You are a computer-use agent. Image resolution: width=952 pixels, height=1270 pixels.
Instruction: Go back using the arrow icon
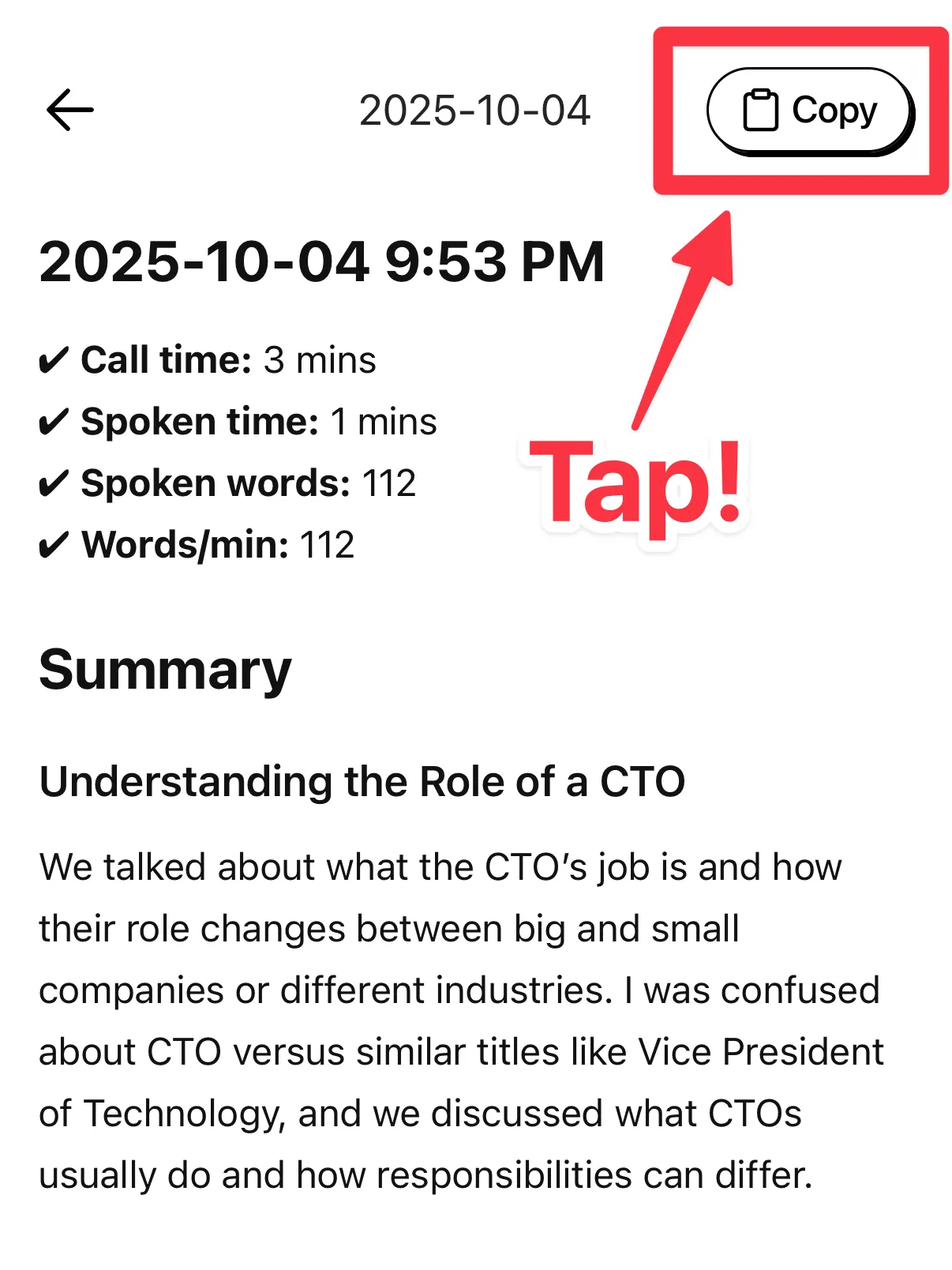pos(69,110)
